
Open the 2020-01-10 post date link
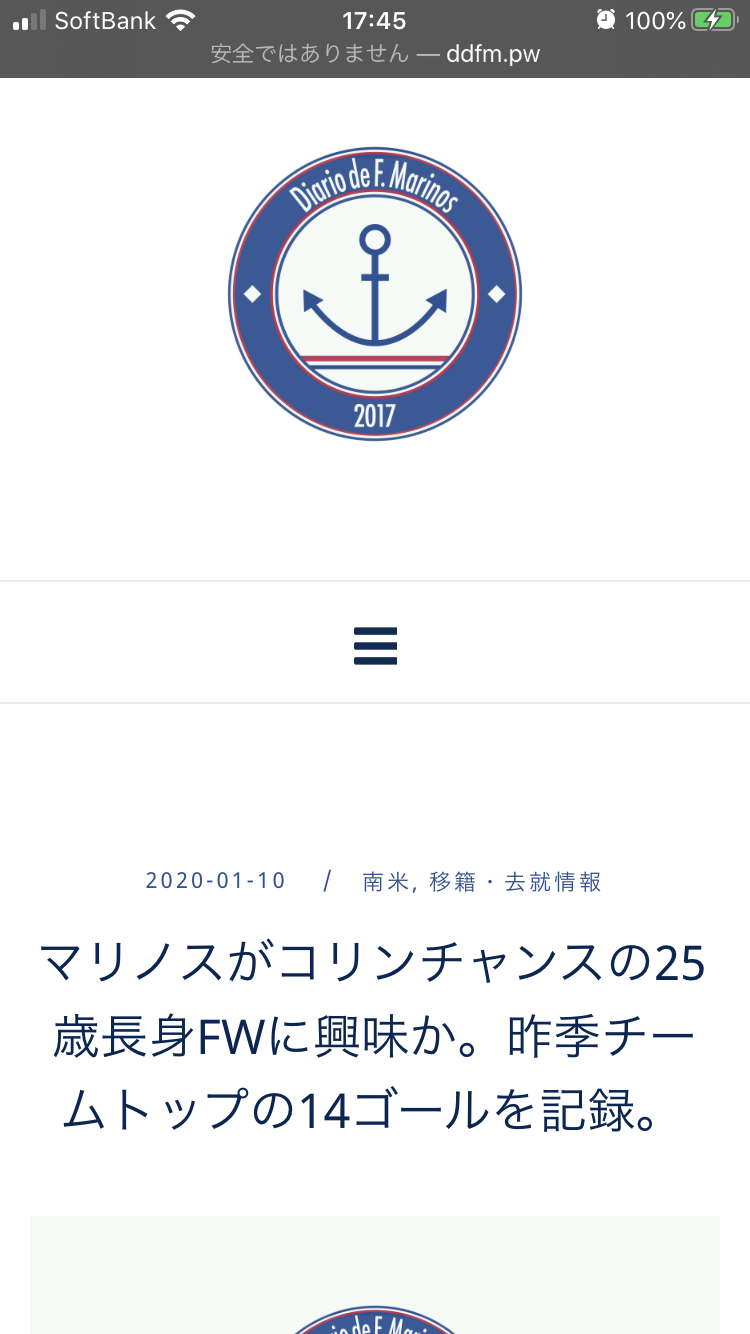pyautogui.click(x=216, y=881)
